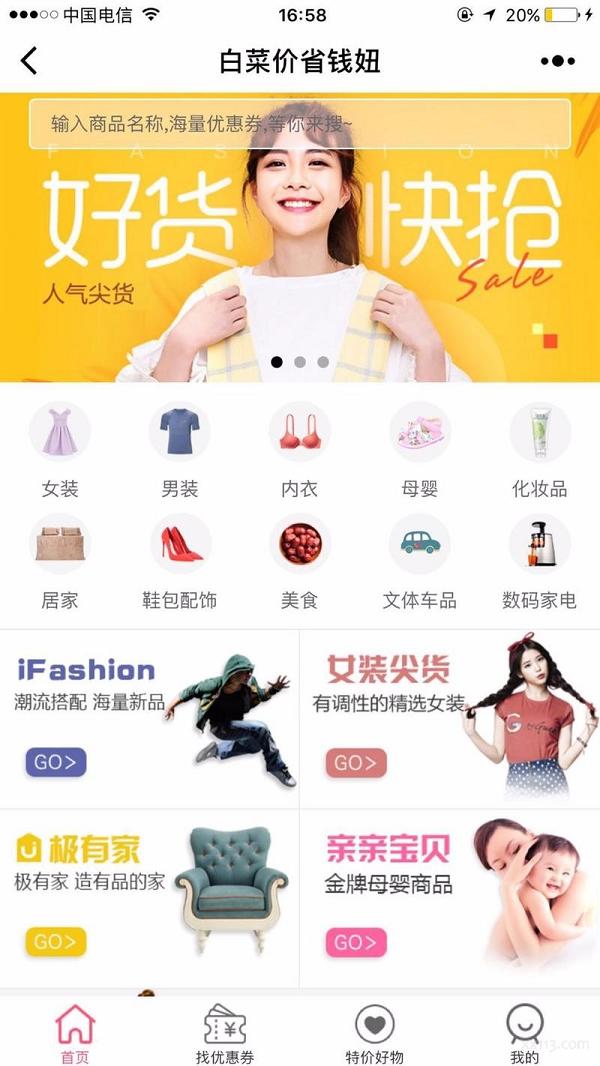The width and height of the screenshot is (600, 1066).
Task: Switch to the 我的 tab
Action: 524,1034
